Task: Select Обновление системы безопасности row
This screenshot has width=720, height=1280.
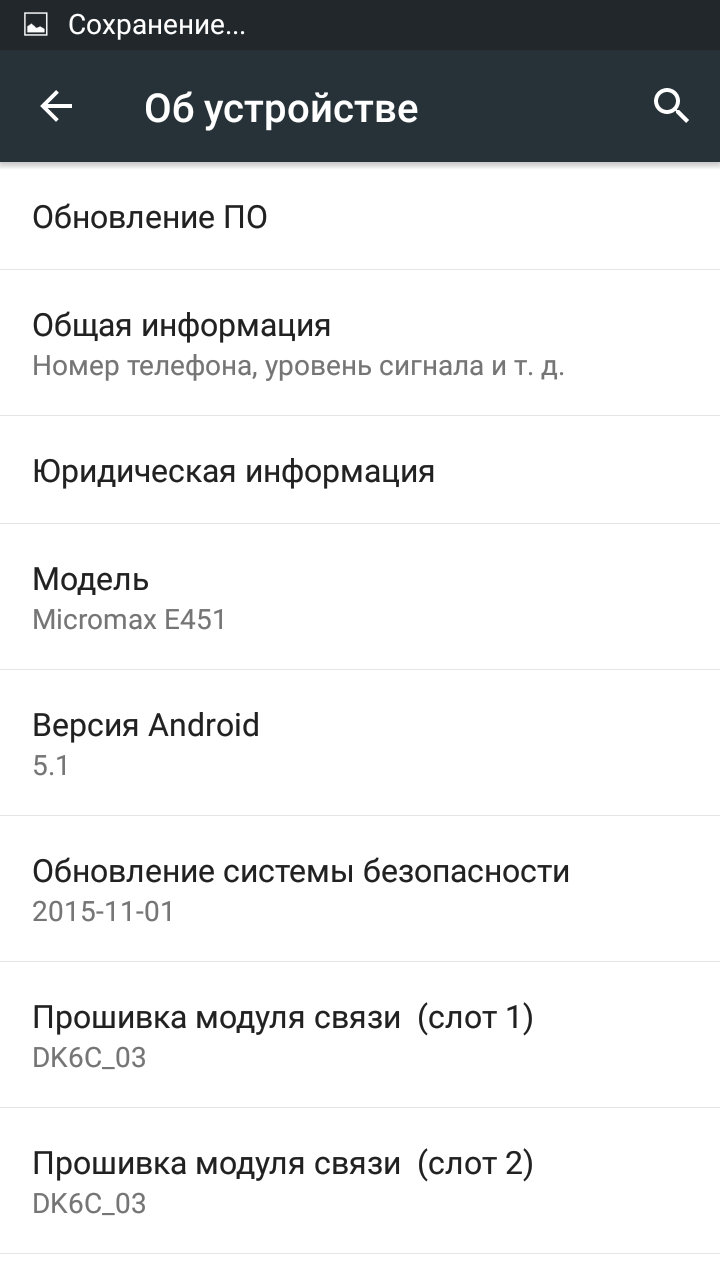Action: coord(360,889)
